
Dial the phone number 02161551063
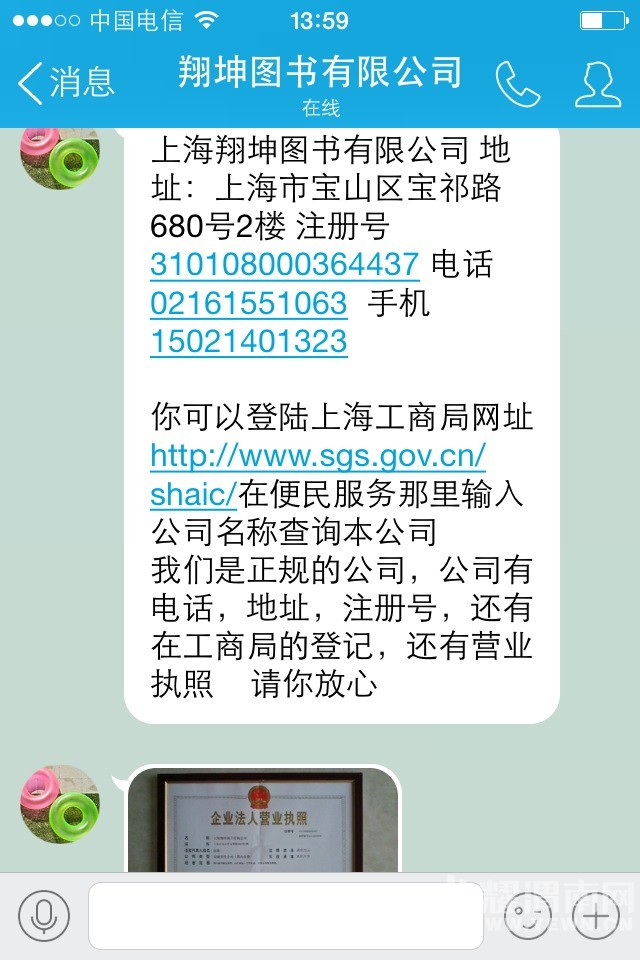coord(248,303)
